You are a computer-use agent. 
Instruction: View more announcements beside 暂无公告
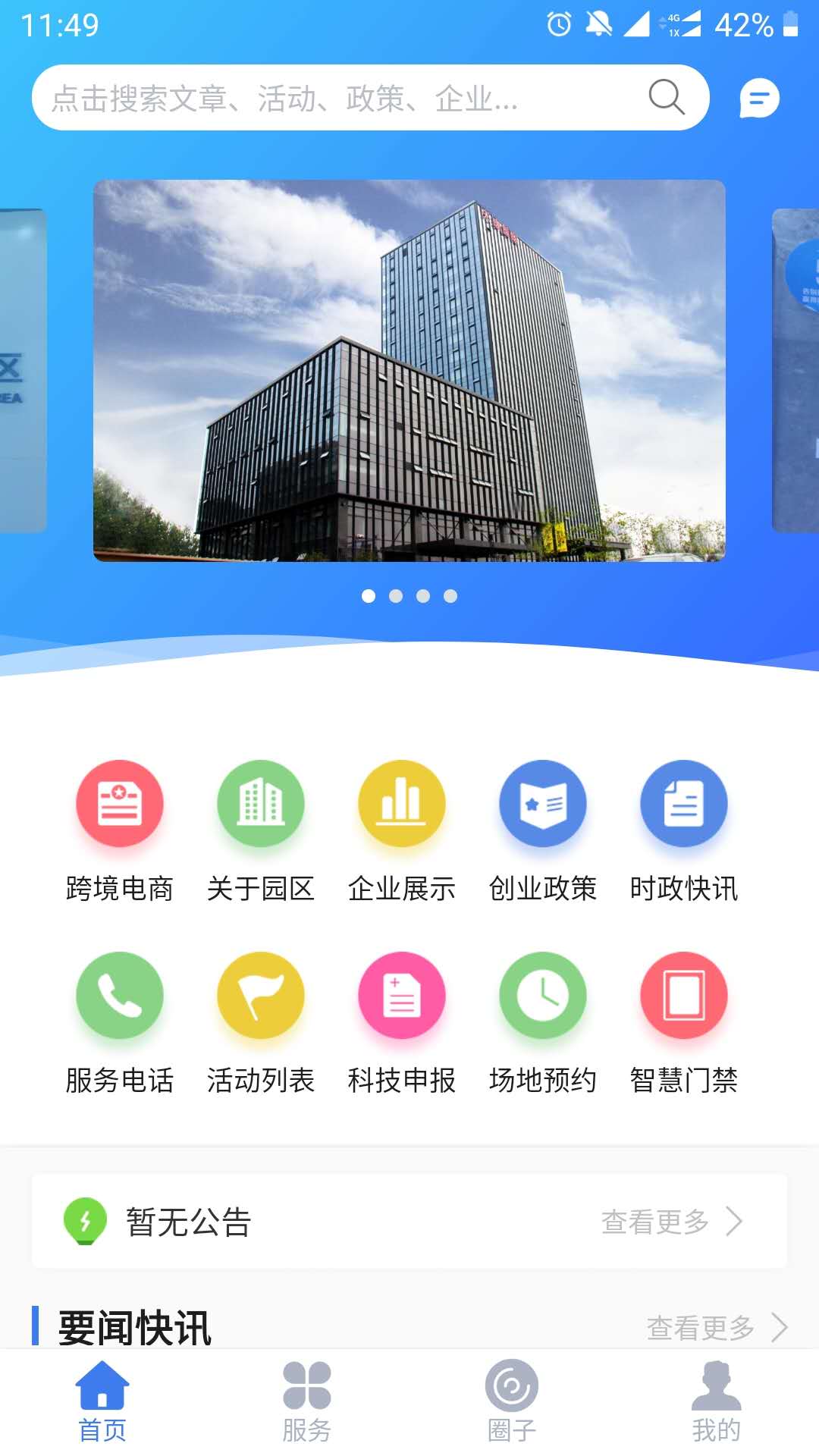click(671, 1222)
